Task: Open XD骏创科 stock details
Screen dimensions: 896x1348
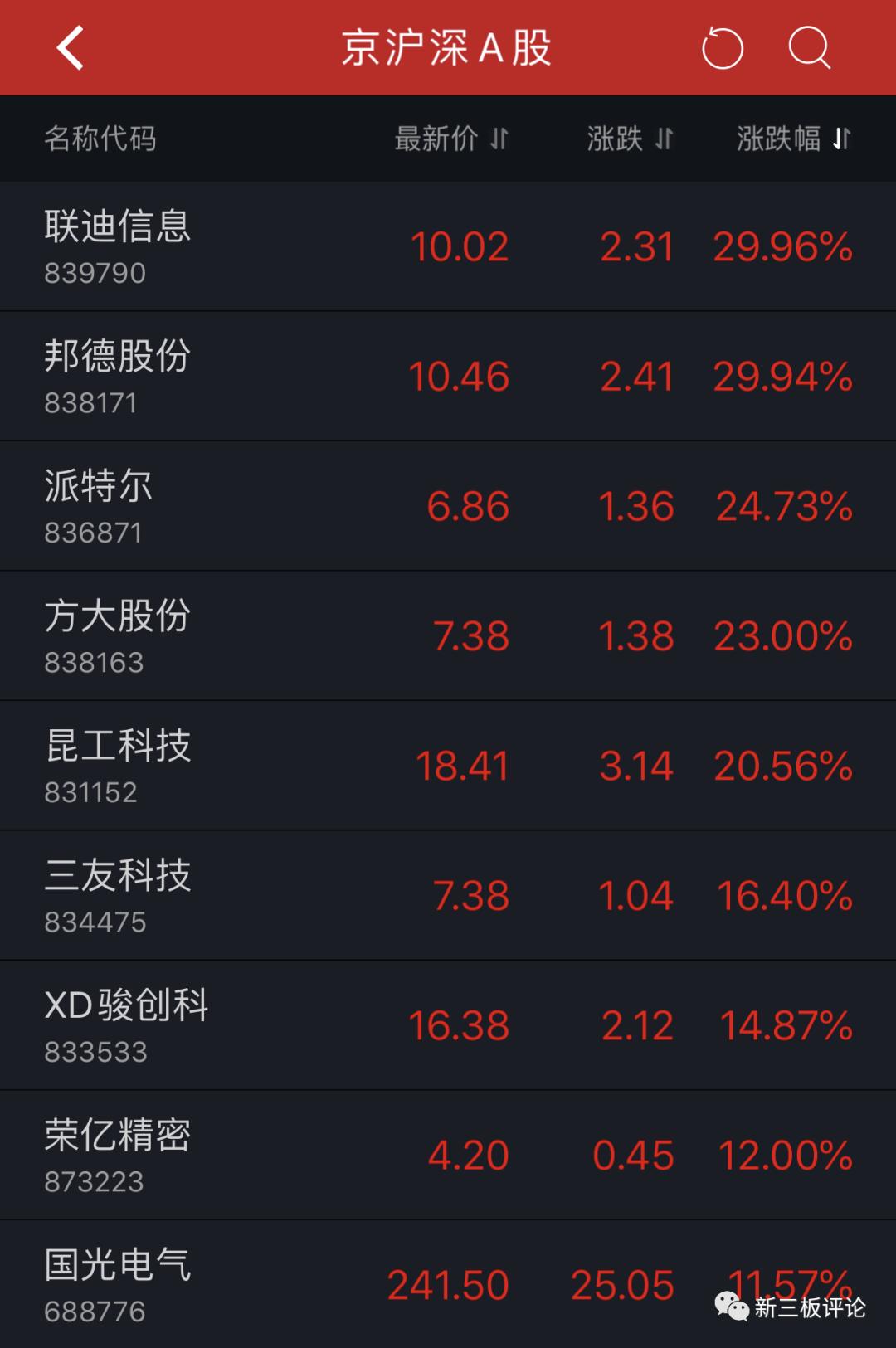Action: point(126,1025)
